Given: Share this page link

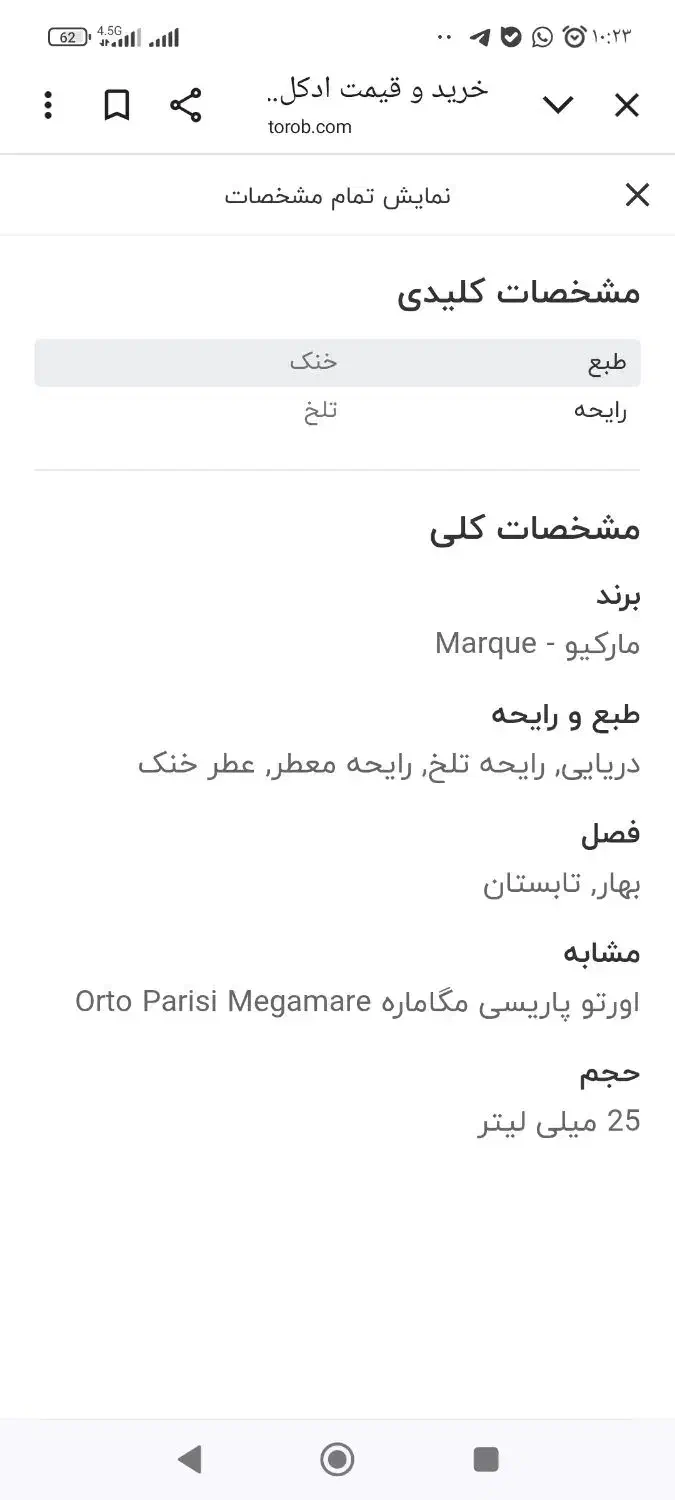Looking at the screenshot, I should coord(185,105).
